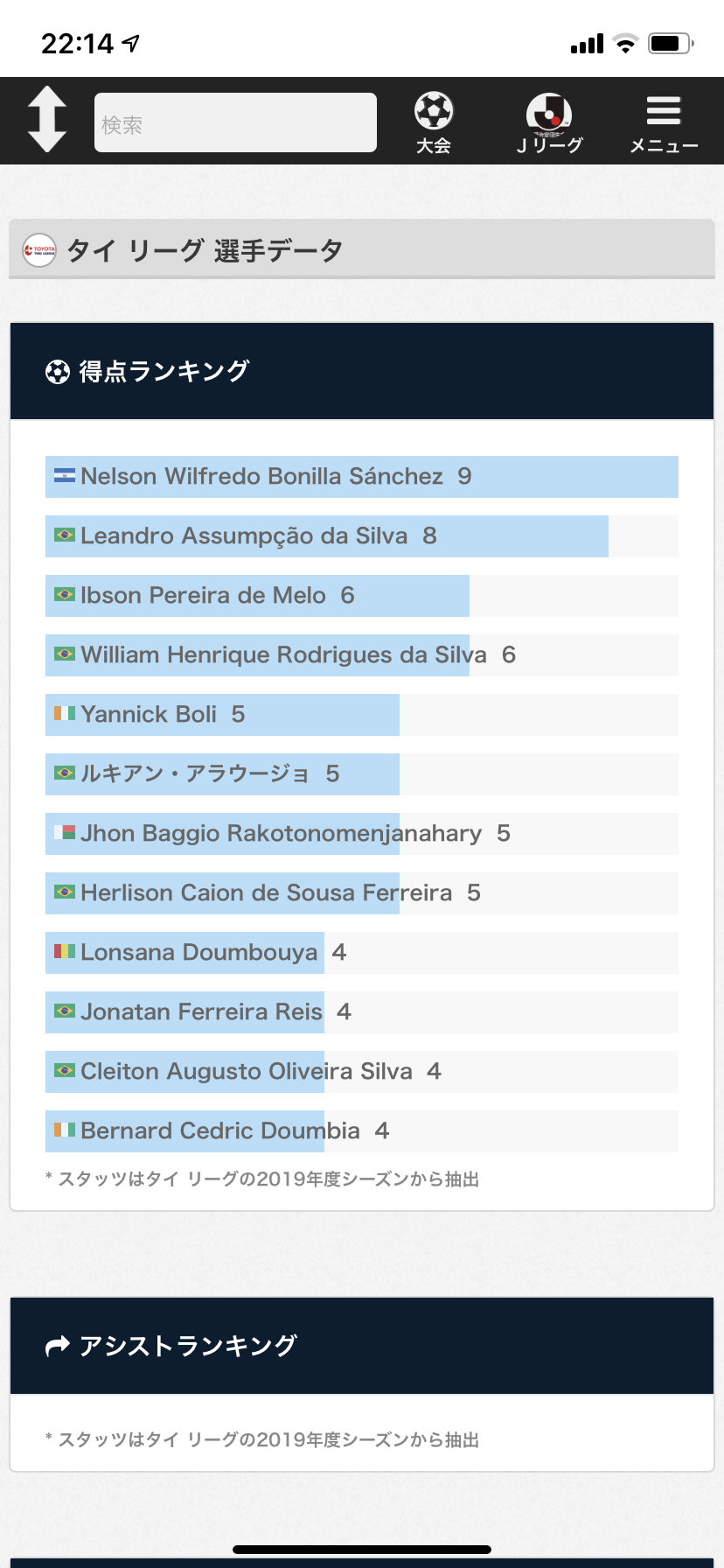
Task: Open Jonatan Ferreira Reis player page
Action: [x=362, y=1012]
